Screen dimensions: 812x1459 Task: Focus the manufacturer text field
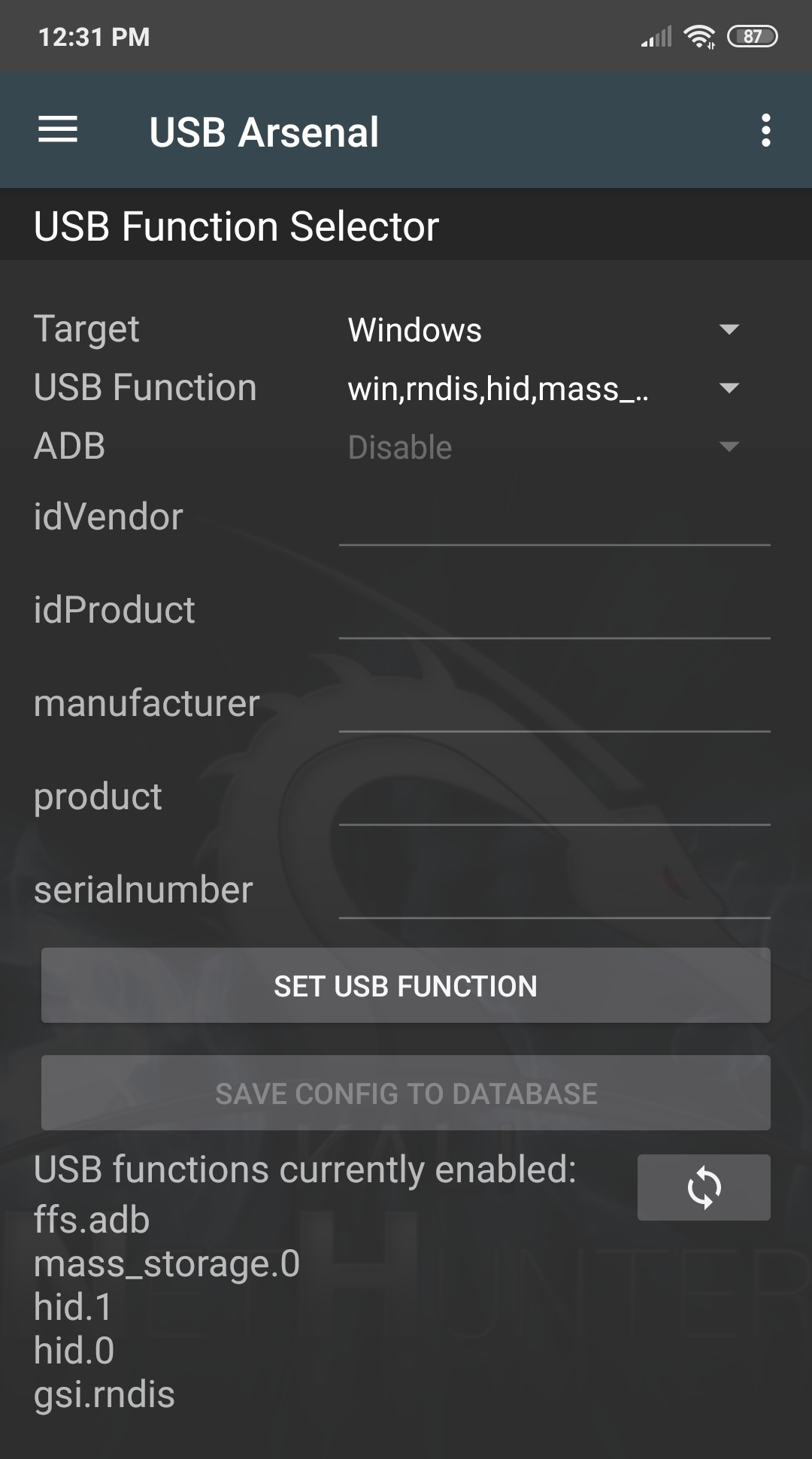pos(554,705)
